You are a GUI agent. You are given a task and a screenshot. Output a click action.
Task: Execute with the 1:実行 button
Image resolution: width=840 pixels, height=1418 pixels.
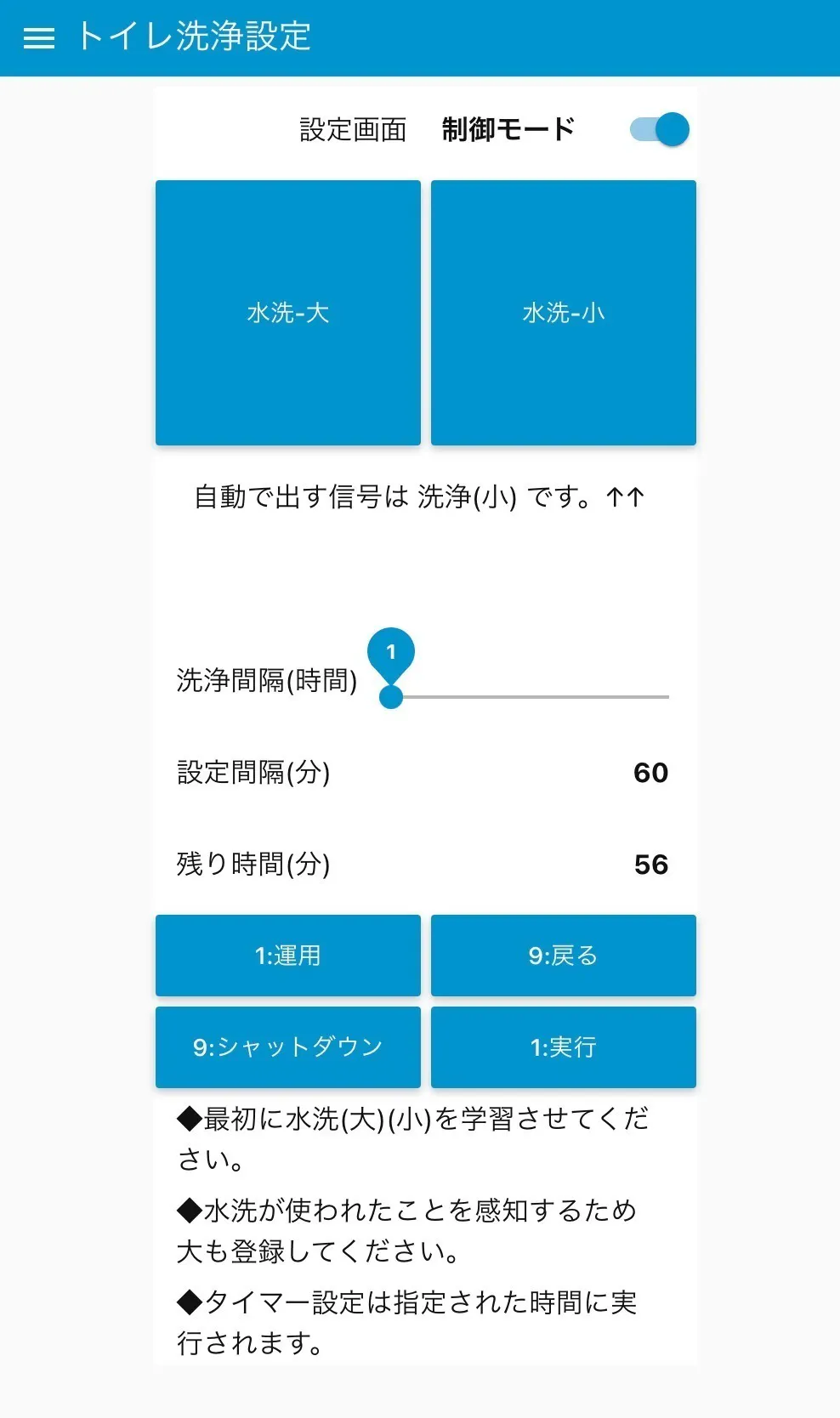[564, 1047]
